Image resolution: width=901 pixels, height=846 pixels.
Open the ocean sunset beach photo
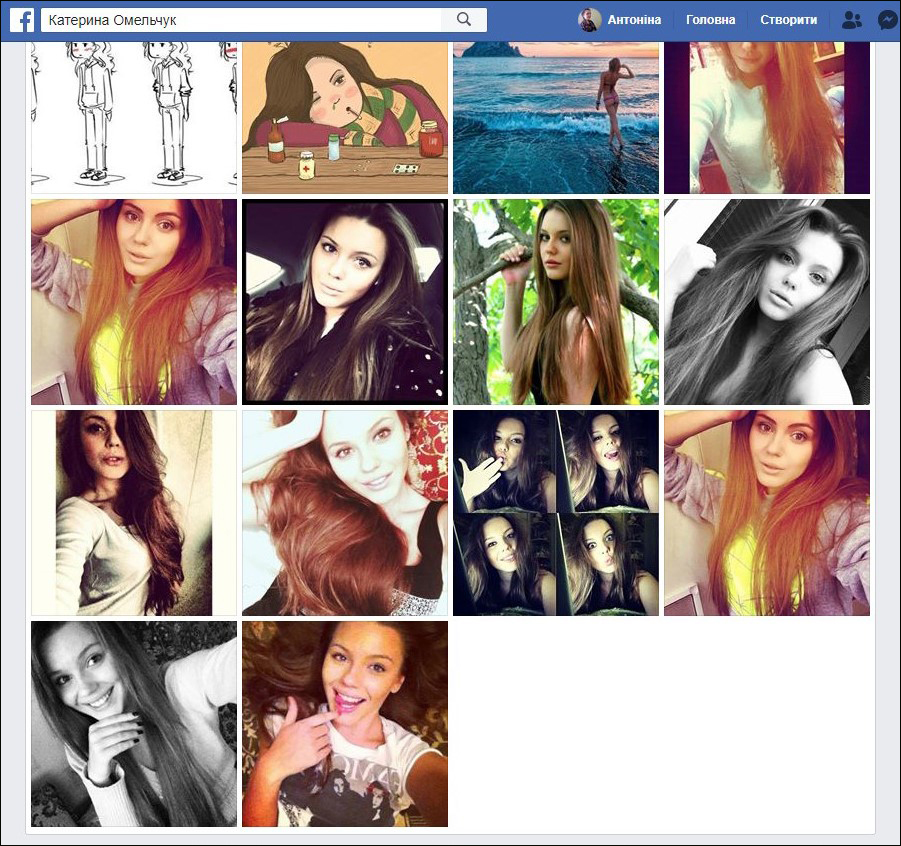[556, 117]
